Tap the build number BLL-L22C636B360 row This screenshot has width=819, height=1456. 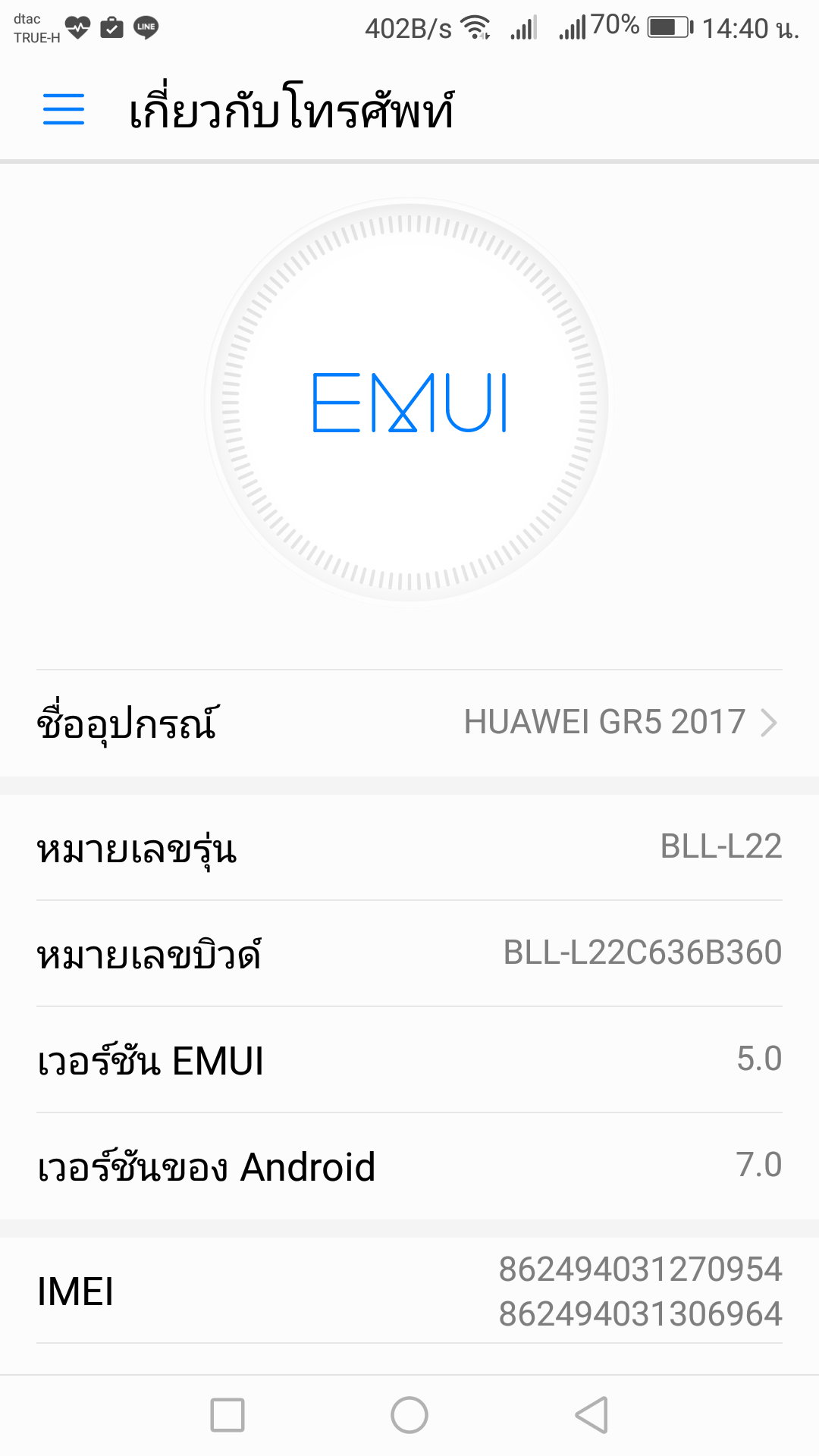point(409,953)
